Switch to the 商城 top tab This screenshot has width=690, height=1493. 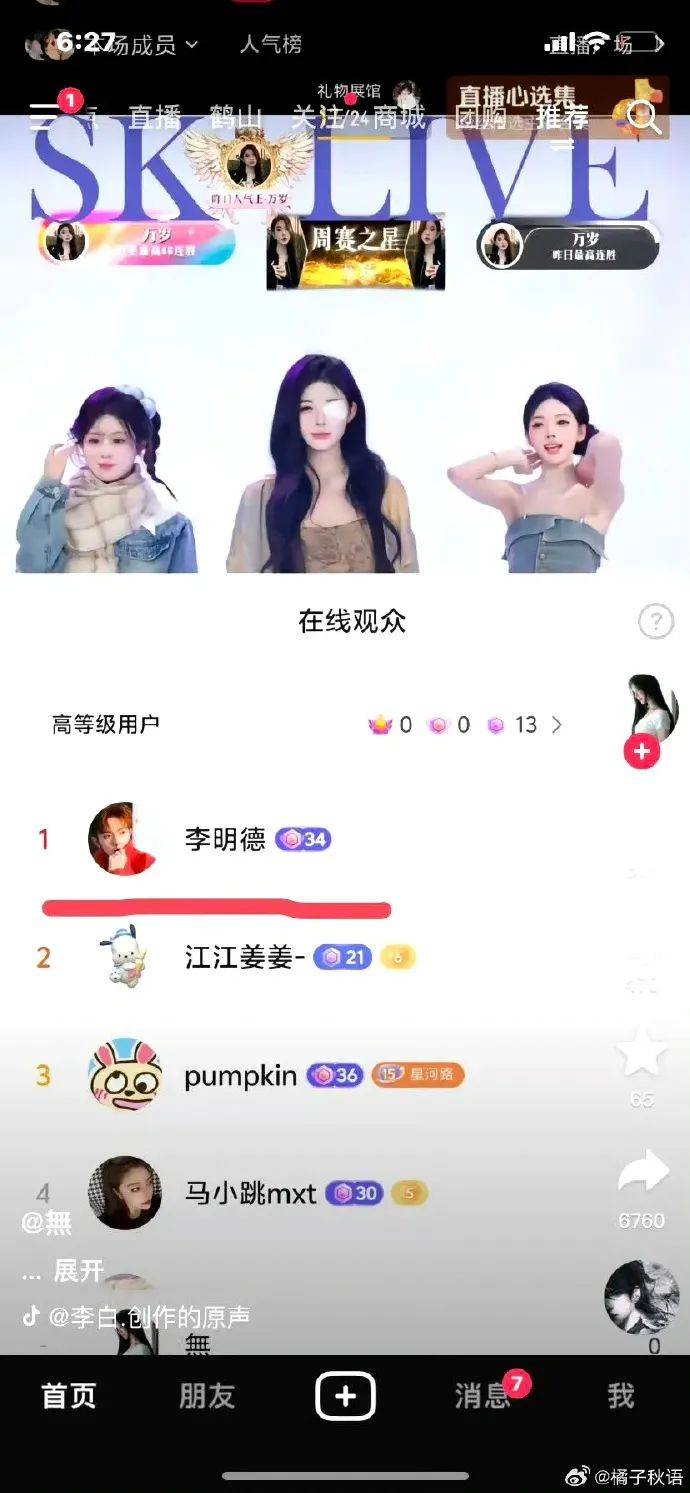pos(400,118)
